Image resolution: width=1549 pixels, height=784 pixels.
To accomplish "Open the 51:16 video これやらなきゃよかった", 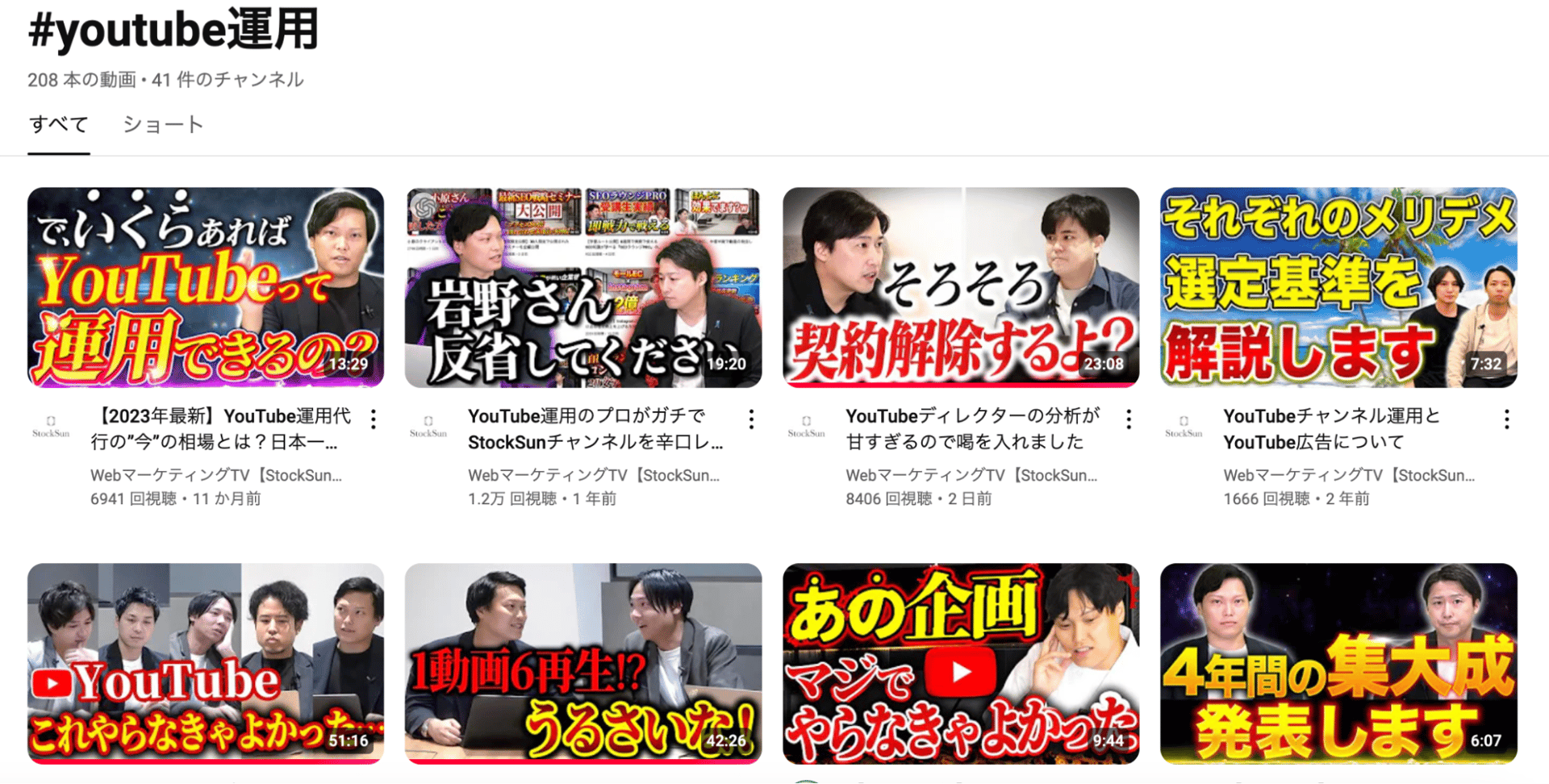I will [x=206, y=663].
